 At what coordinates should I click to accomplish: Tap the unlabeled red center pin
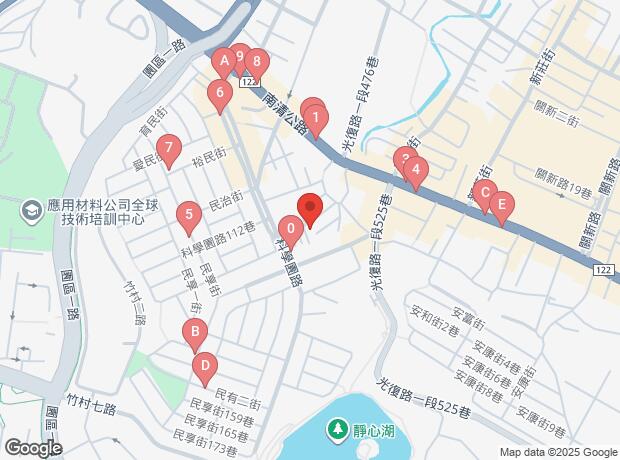309,209
